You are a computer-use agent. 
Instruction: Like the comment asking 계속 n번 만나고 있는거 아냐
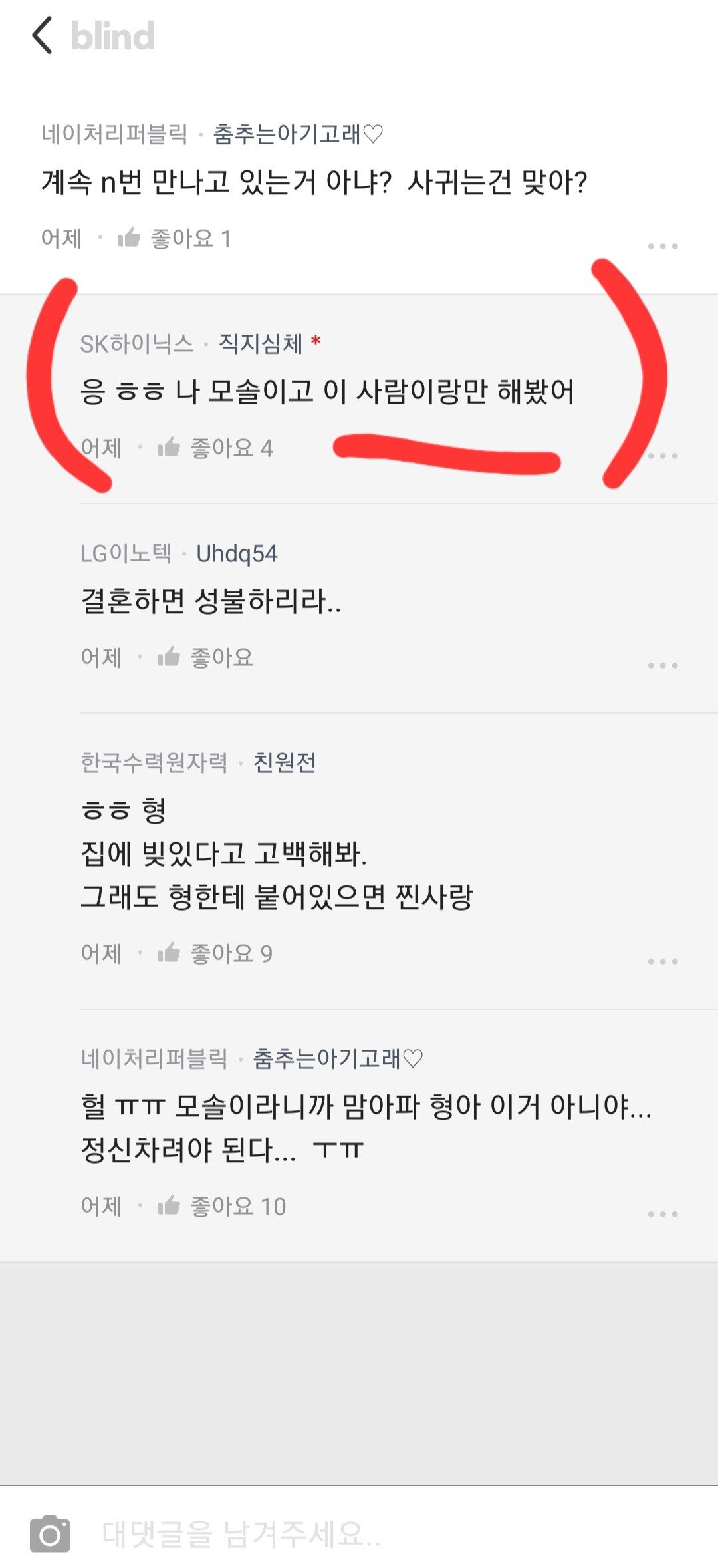[130, 238]
